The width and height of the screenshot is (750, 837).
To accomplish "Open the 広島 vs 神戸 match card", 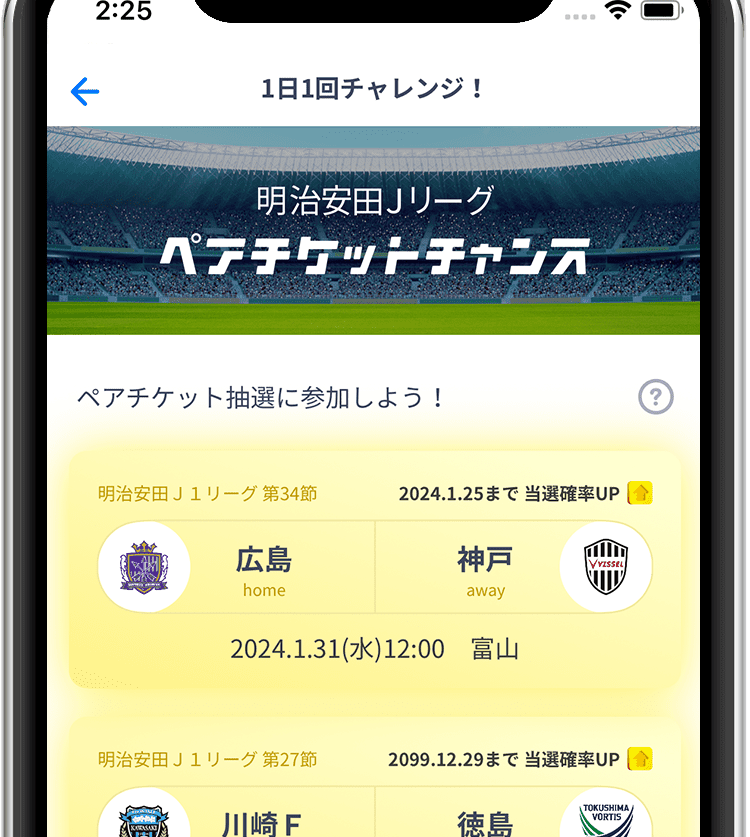I will coord(374,572).
